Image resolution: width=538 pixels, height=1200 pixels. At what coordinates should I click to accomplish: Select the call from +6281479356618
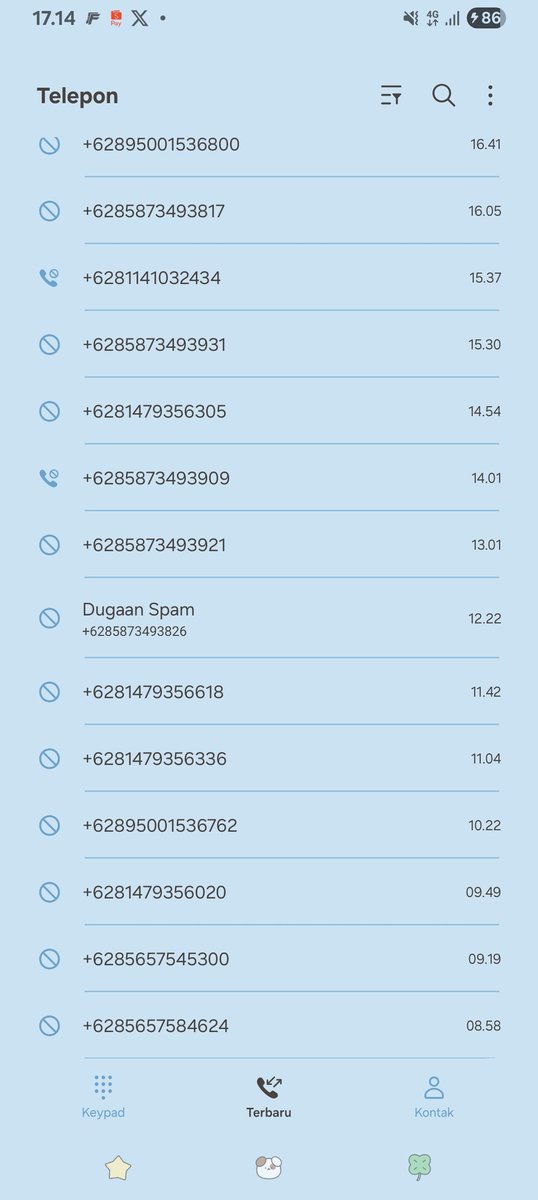269,692
